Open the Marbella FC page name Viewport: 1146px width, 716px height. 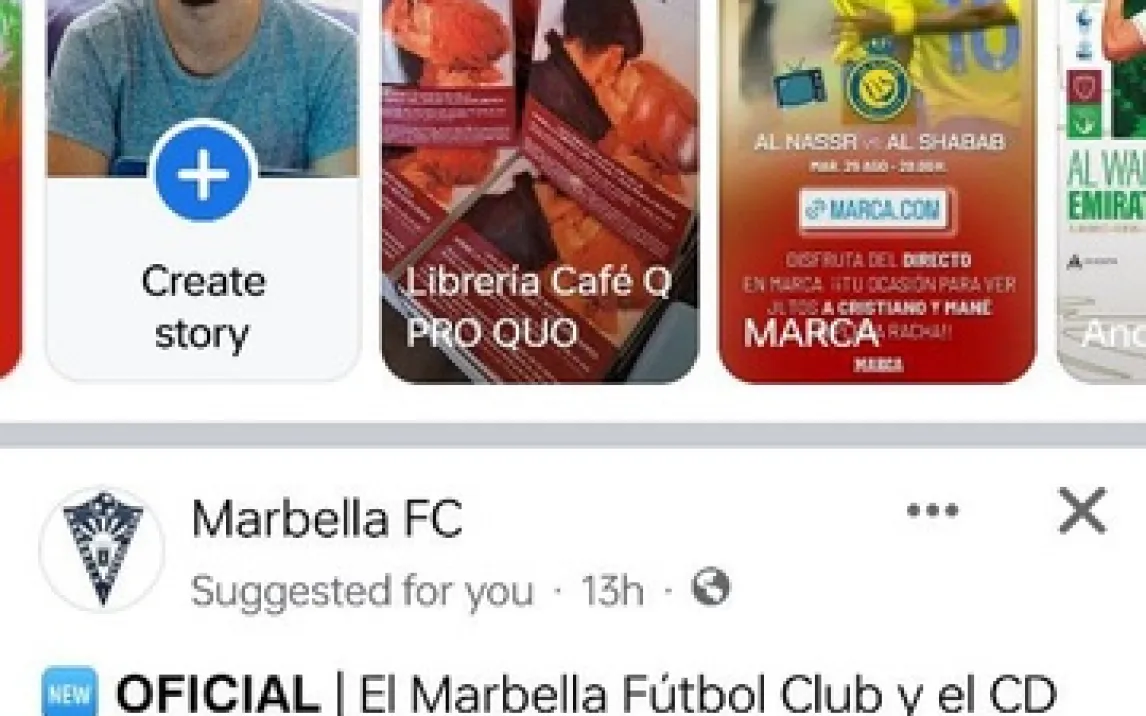[327, 520]
